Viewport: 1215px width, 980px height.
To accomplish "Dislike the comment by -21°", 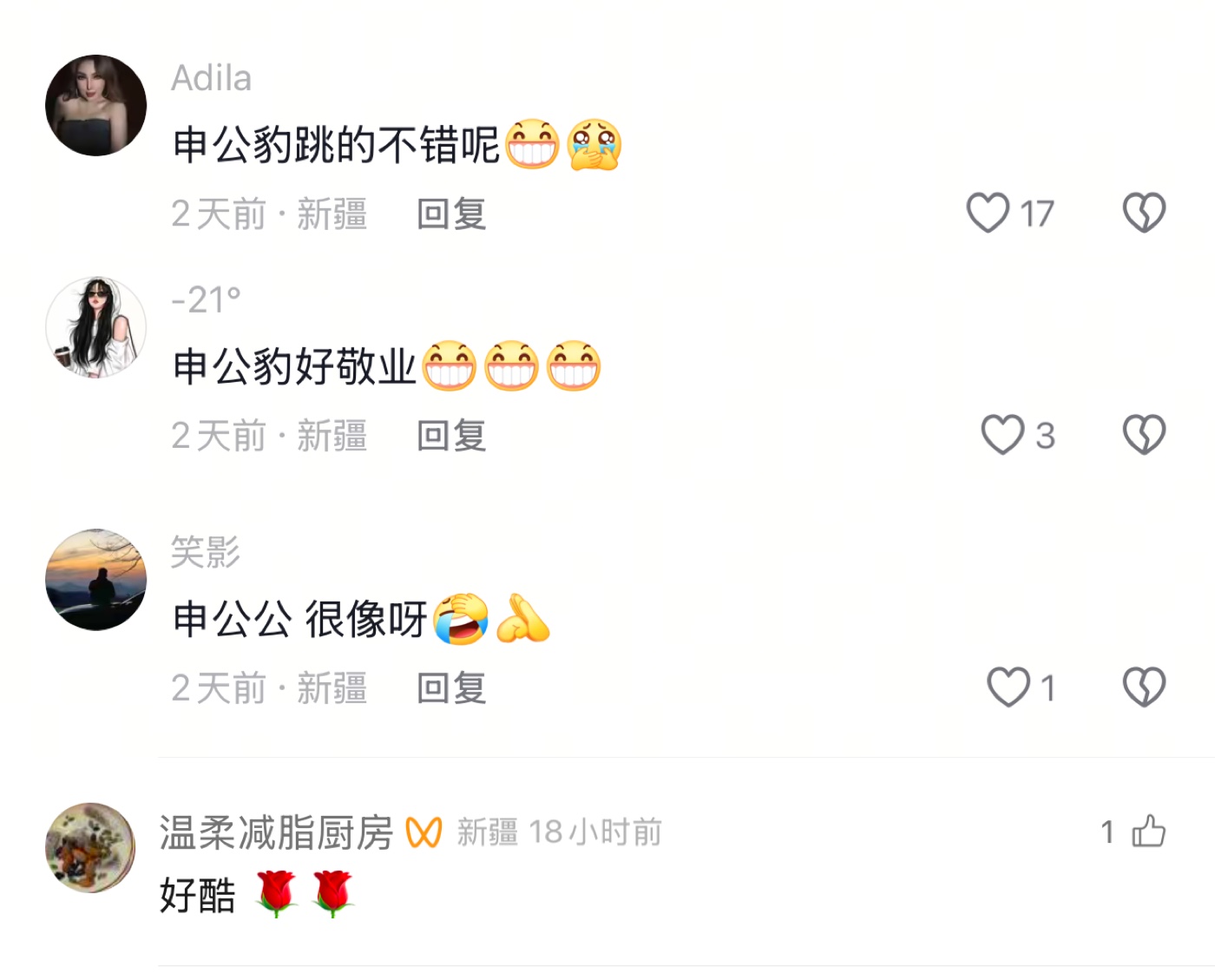I will pos(1144,435).
